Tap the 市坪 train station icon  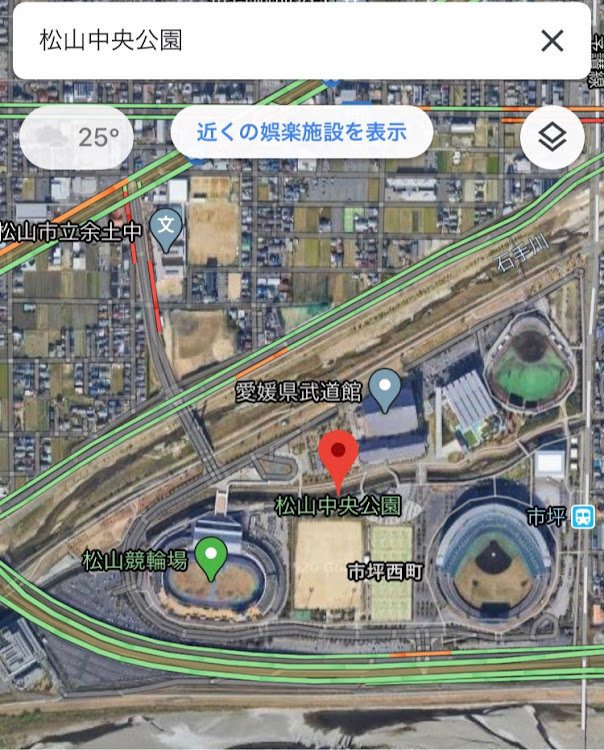tap(584, 516)
